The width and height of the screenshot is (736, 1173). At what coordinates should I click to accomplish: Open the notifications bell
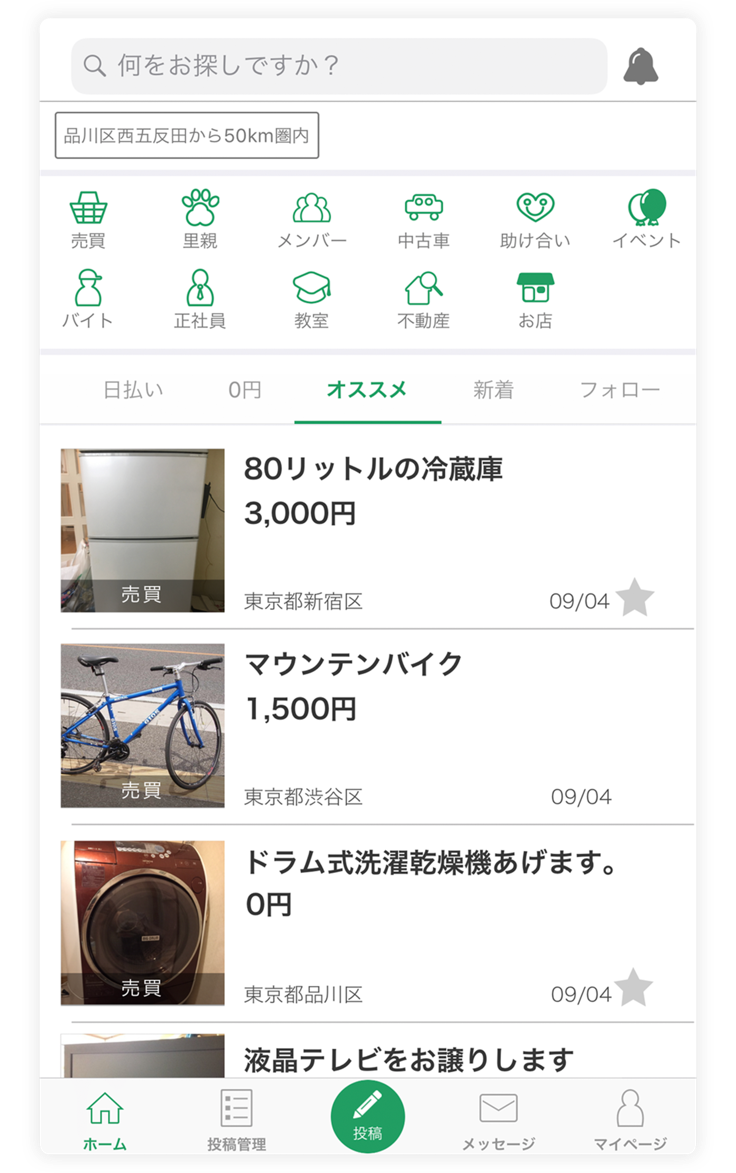[x=641, y=66]
